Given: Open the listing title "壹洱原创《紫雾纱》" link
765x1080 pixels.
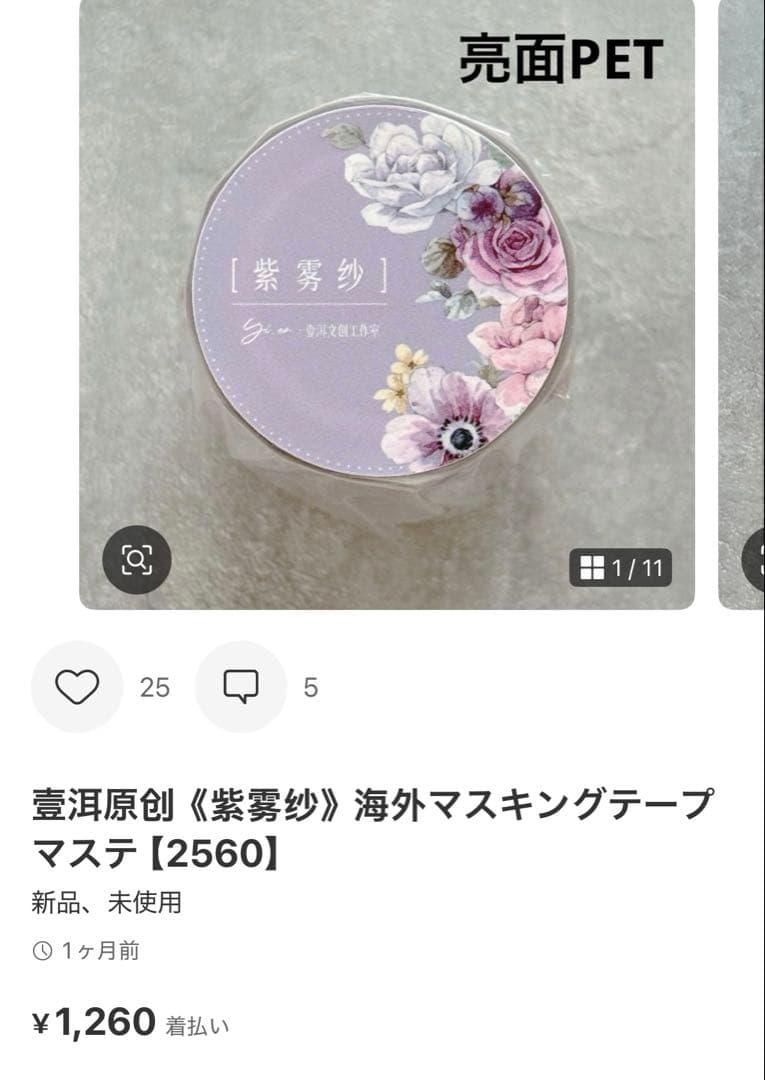Looking at the screenshot, I should tap(180, 800).
